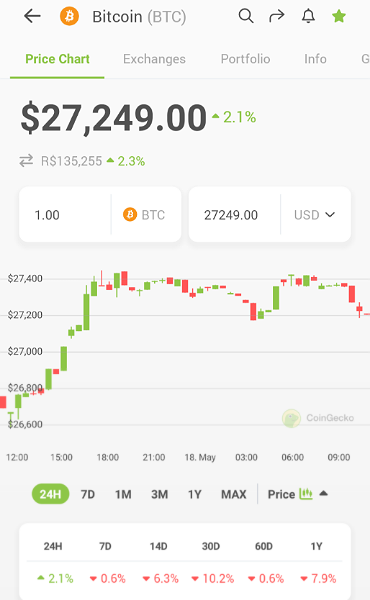Swap currency with the arrows next to R$135,255
Screen dimensions: 370x600
point(26,161)
